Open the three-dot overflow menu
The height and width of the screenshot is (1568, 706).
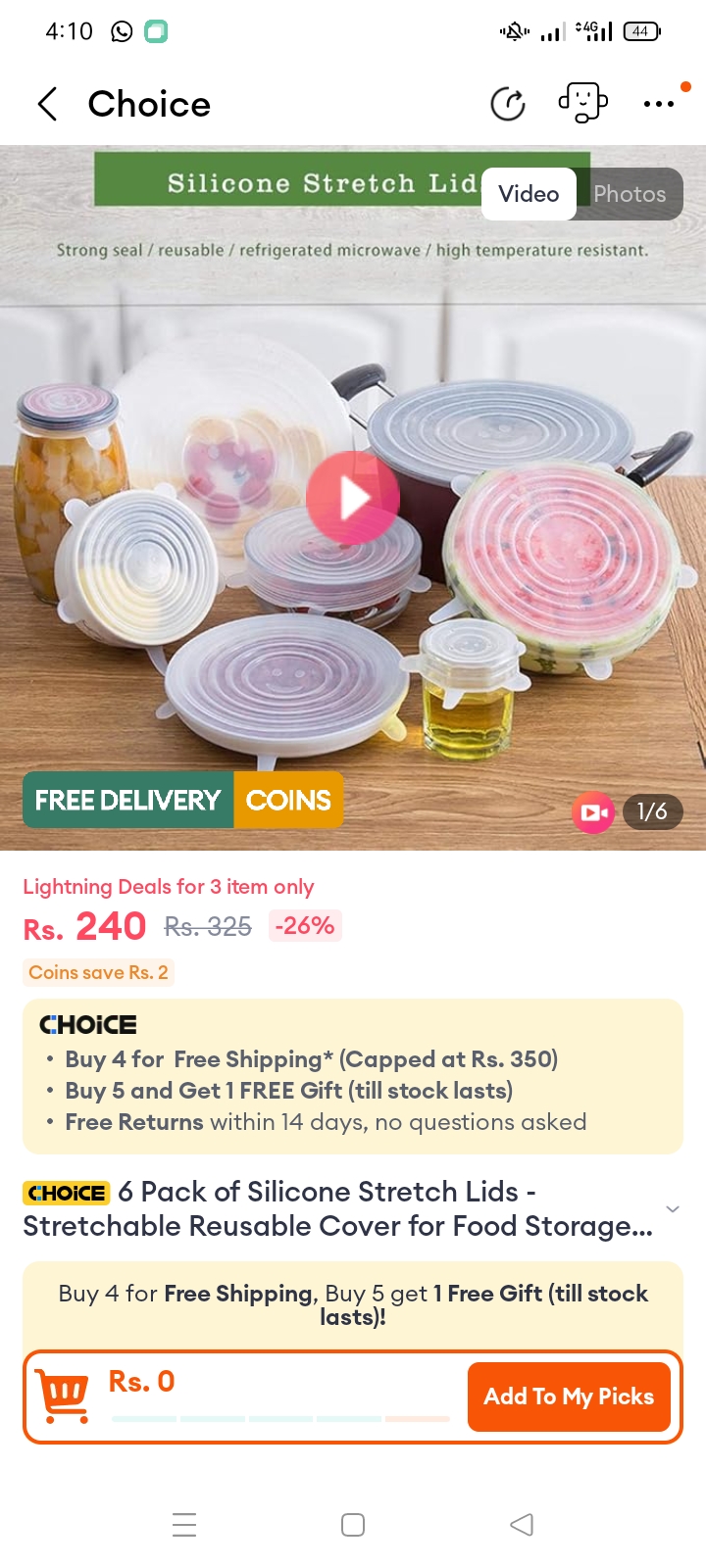click(659, 104)
